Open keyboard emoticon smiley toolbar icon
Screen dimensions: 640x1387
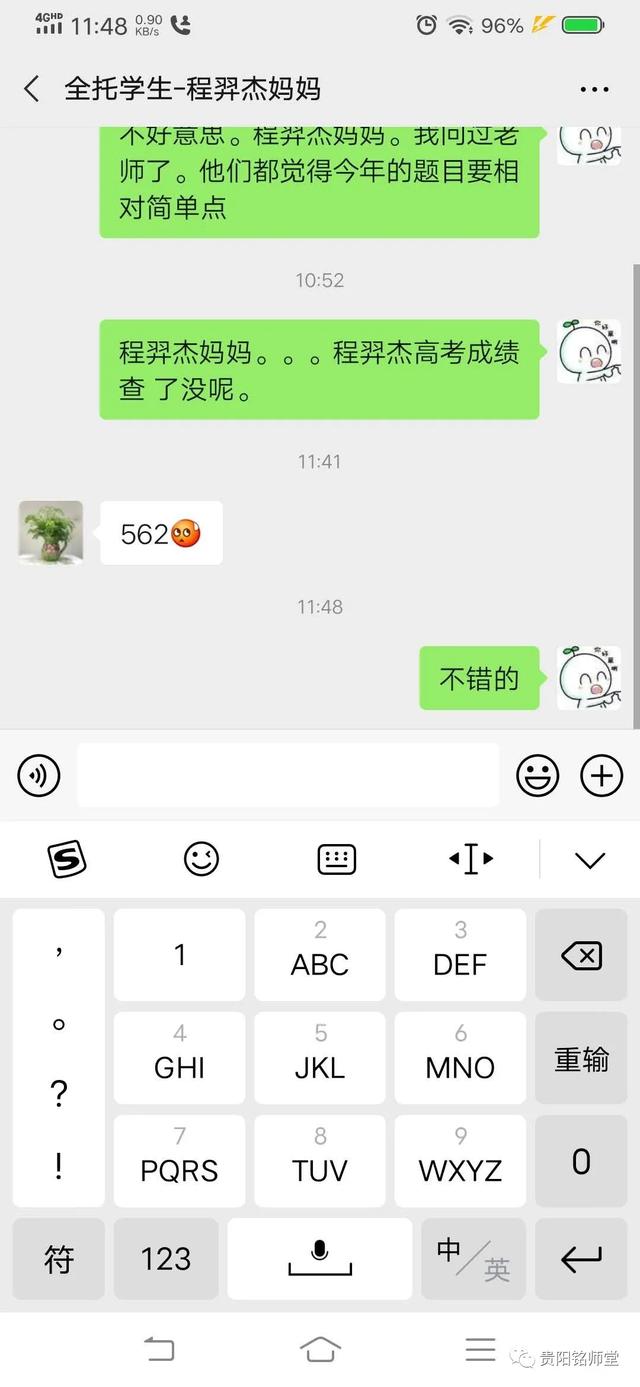(x=202, y=858)
